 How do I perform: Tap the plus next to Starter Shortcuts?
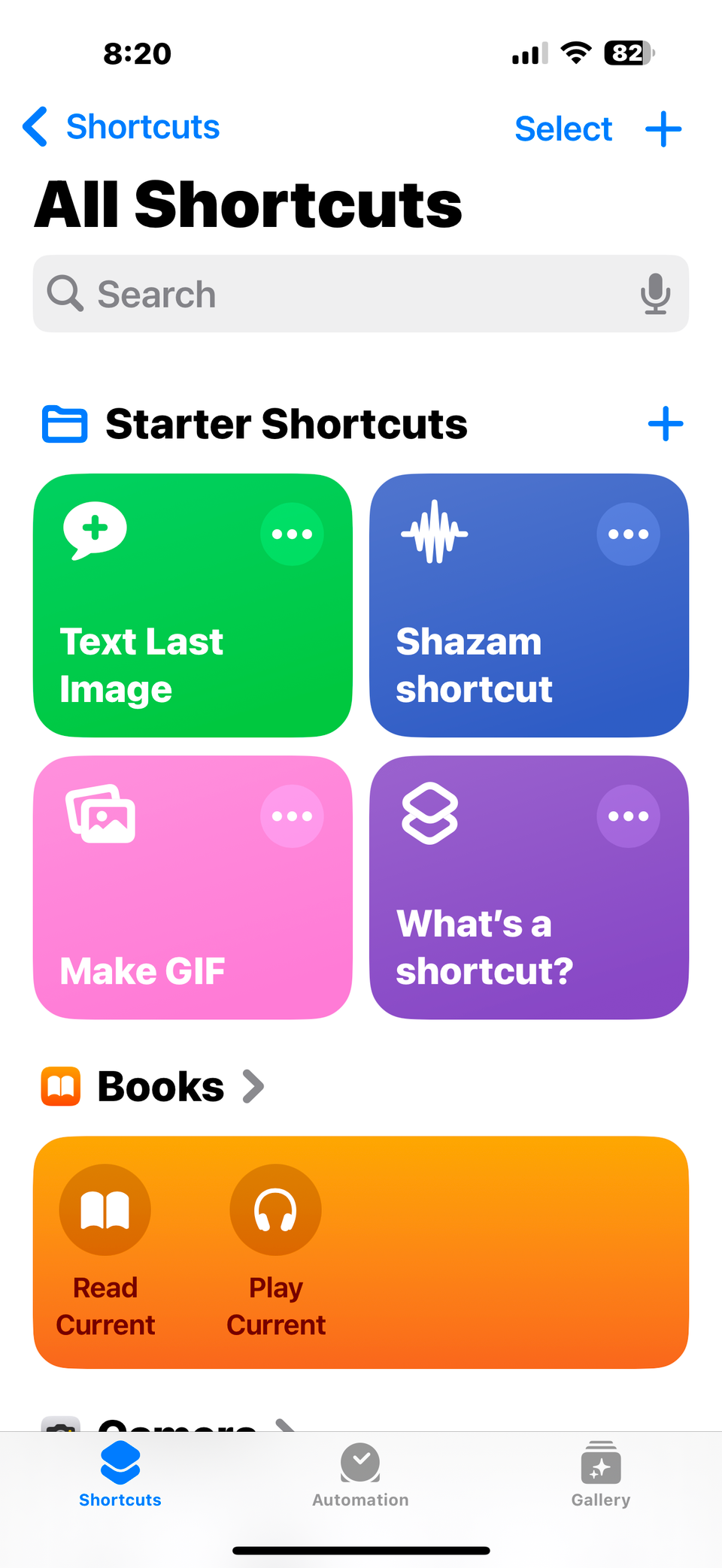[x=665, y=424]
